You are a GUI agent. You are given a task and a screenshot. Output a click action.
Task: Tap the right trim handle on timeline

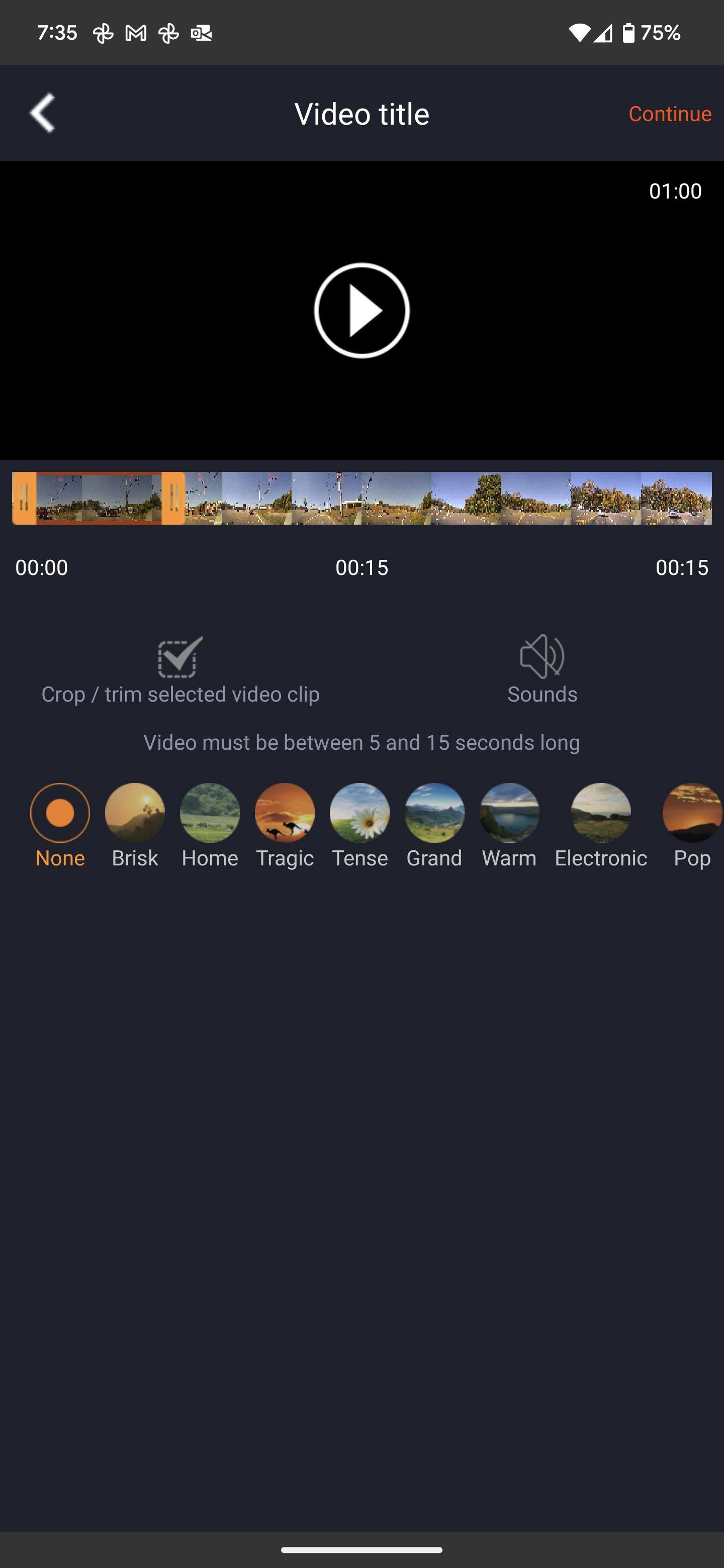click(x=173, y=498)
